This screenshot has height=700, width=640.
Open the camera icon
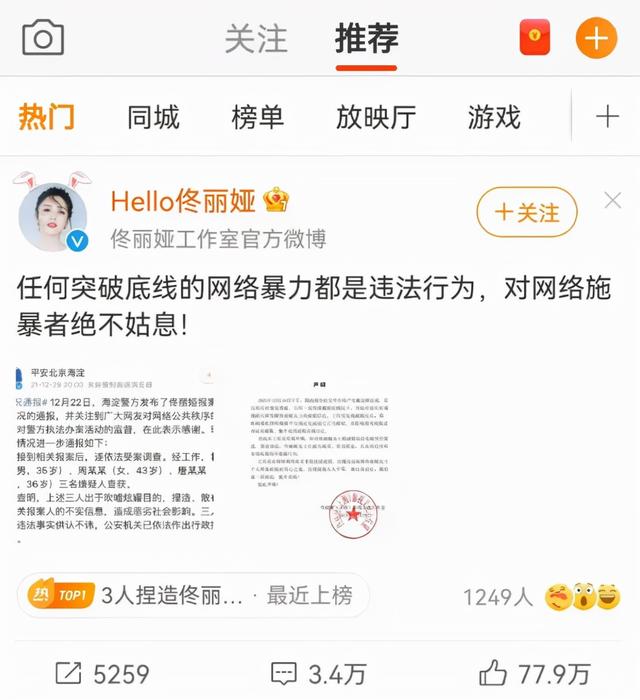click(x=42, y=38)
